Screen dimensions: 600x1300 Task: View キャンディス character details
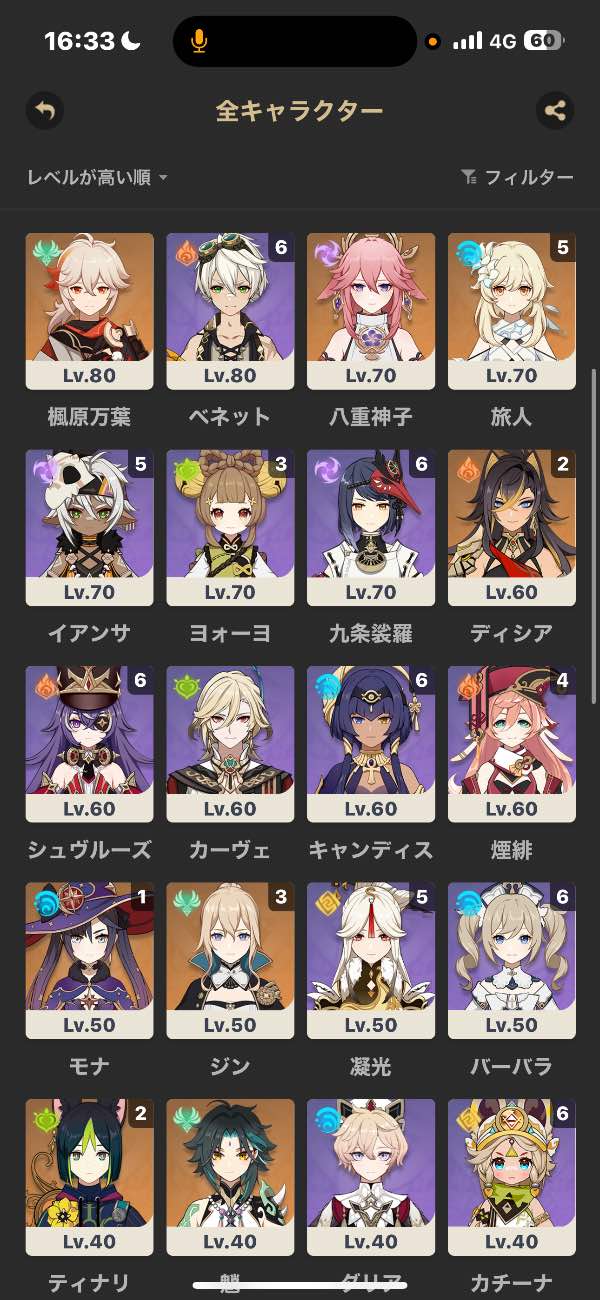(371, 744)
